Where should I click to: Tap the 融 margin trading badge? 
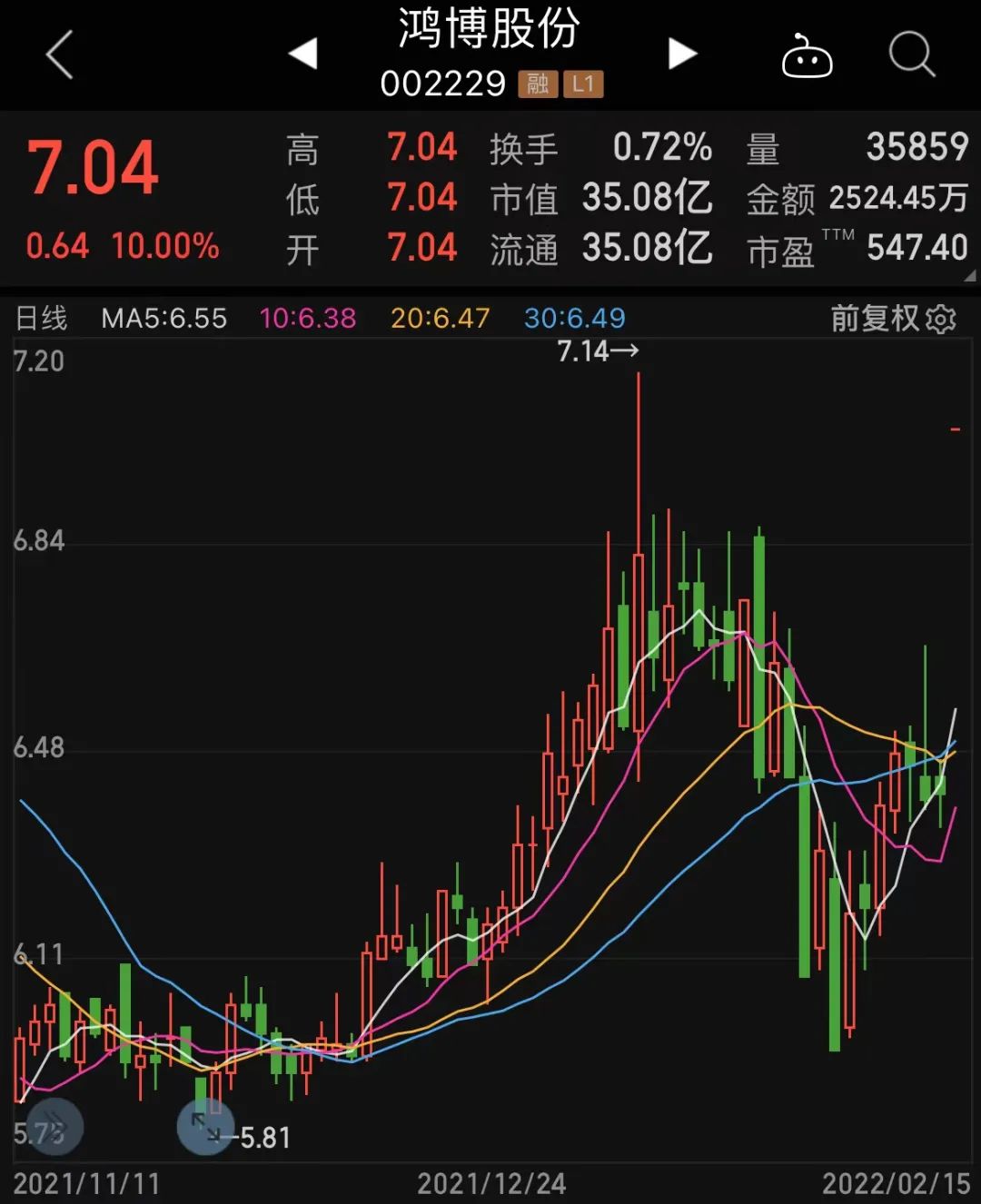[537, 84]
